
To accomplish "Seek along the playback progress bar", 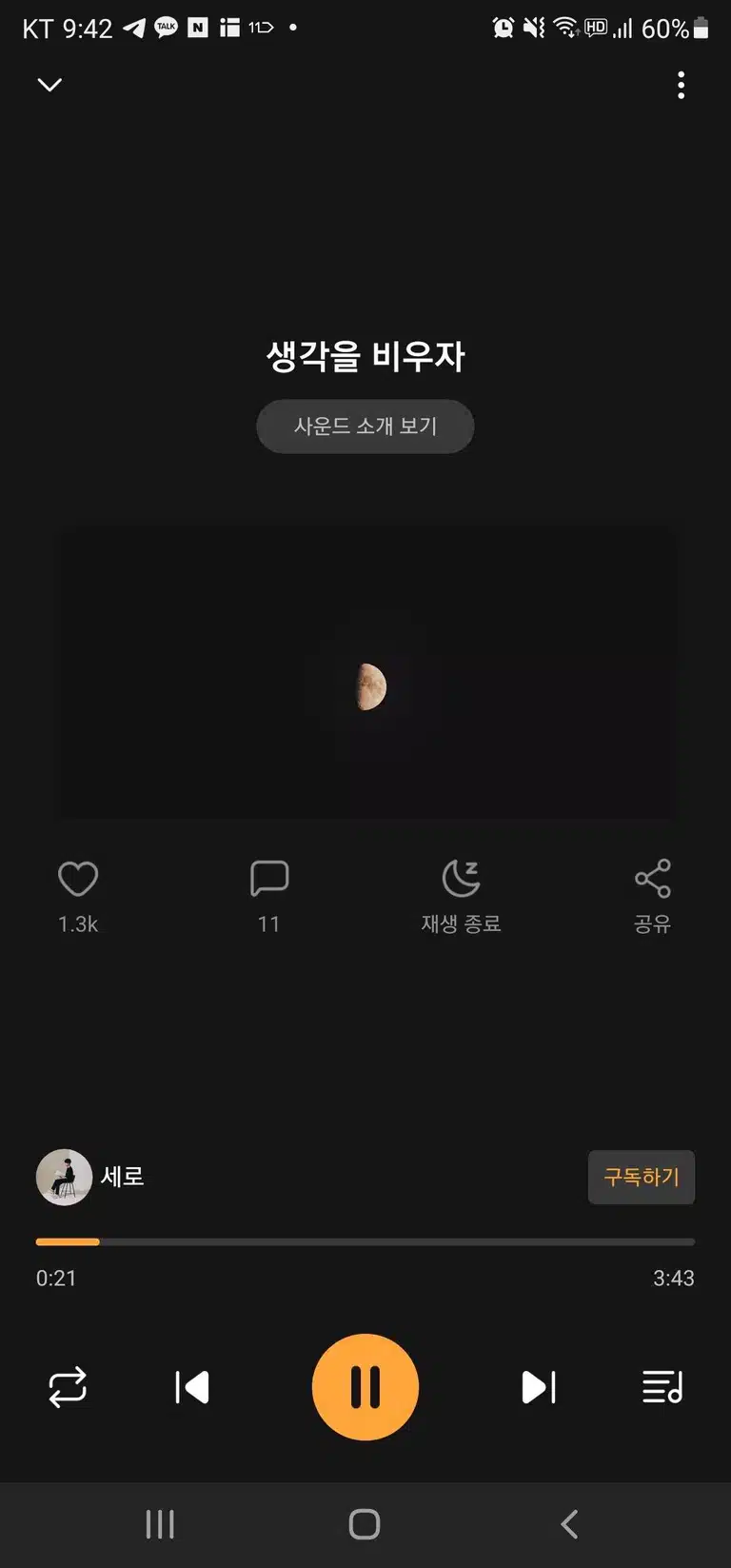I will point(365,1241).
